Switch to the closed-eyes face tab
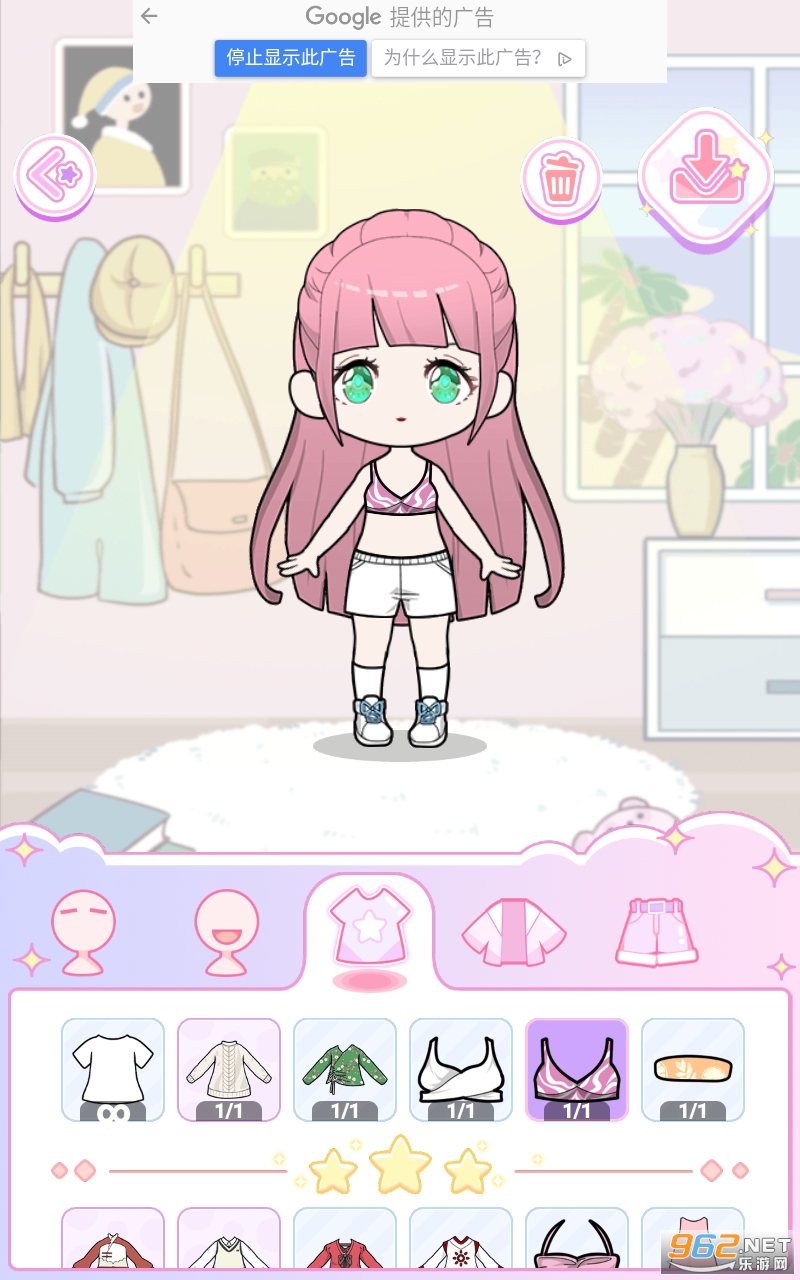This screenshot has width=800, height=1280. click(x=84, y=932)
